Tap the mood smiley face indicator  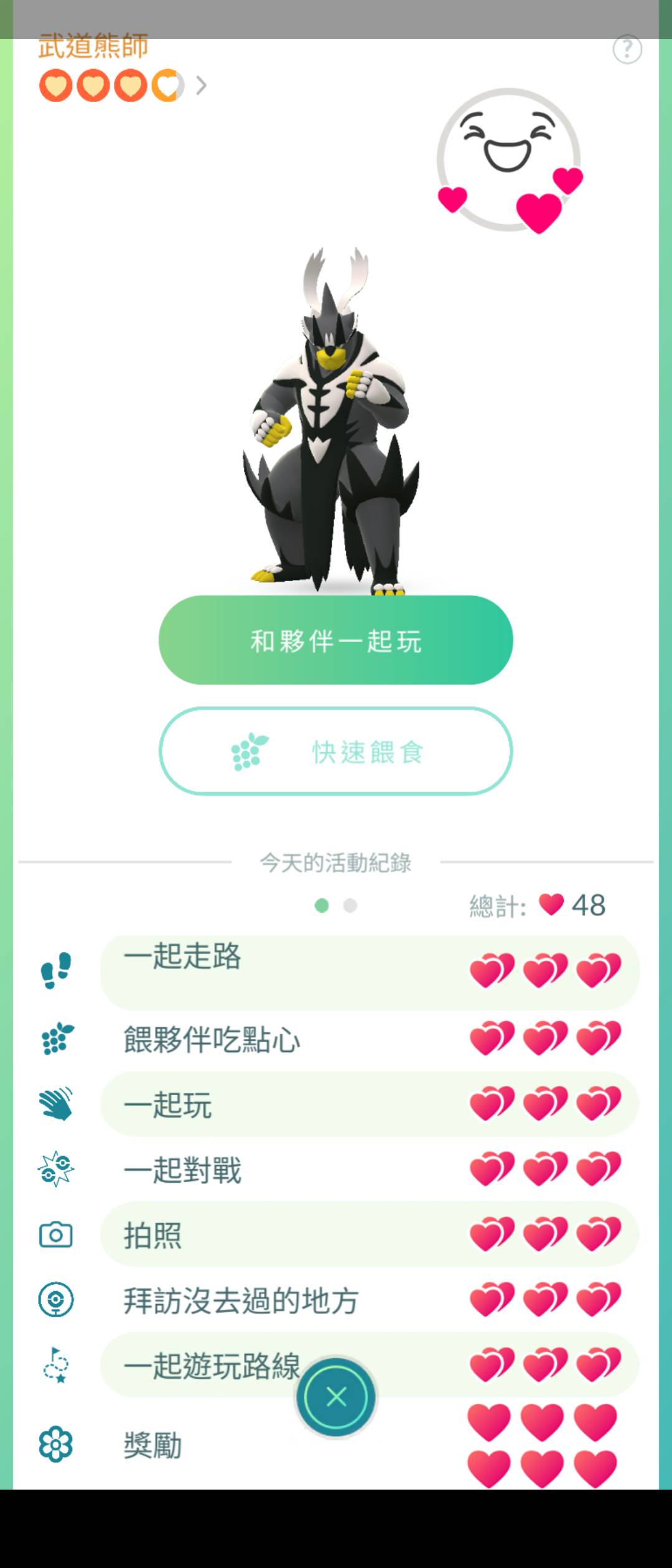pos(509,159)
